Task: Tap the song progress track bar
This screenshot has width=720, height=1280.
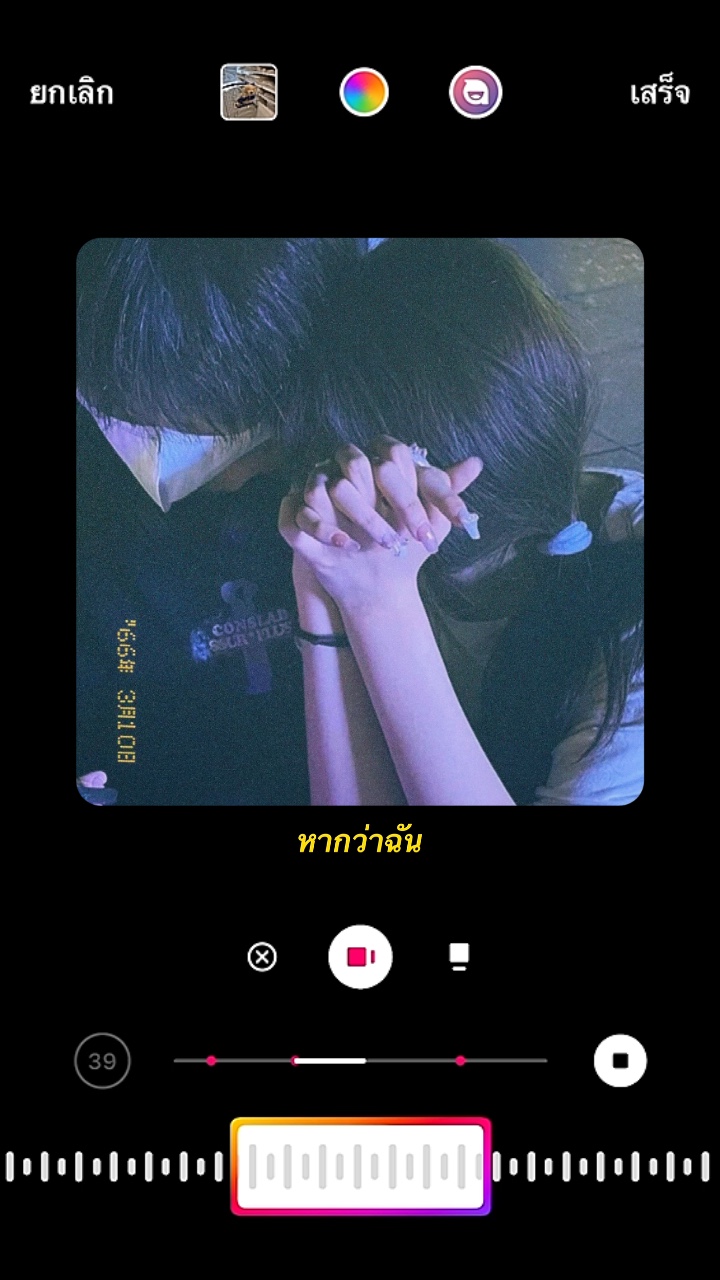Action: click(x=360, y=1060)
